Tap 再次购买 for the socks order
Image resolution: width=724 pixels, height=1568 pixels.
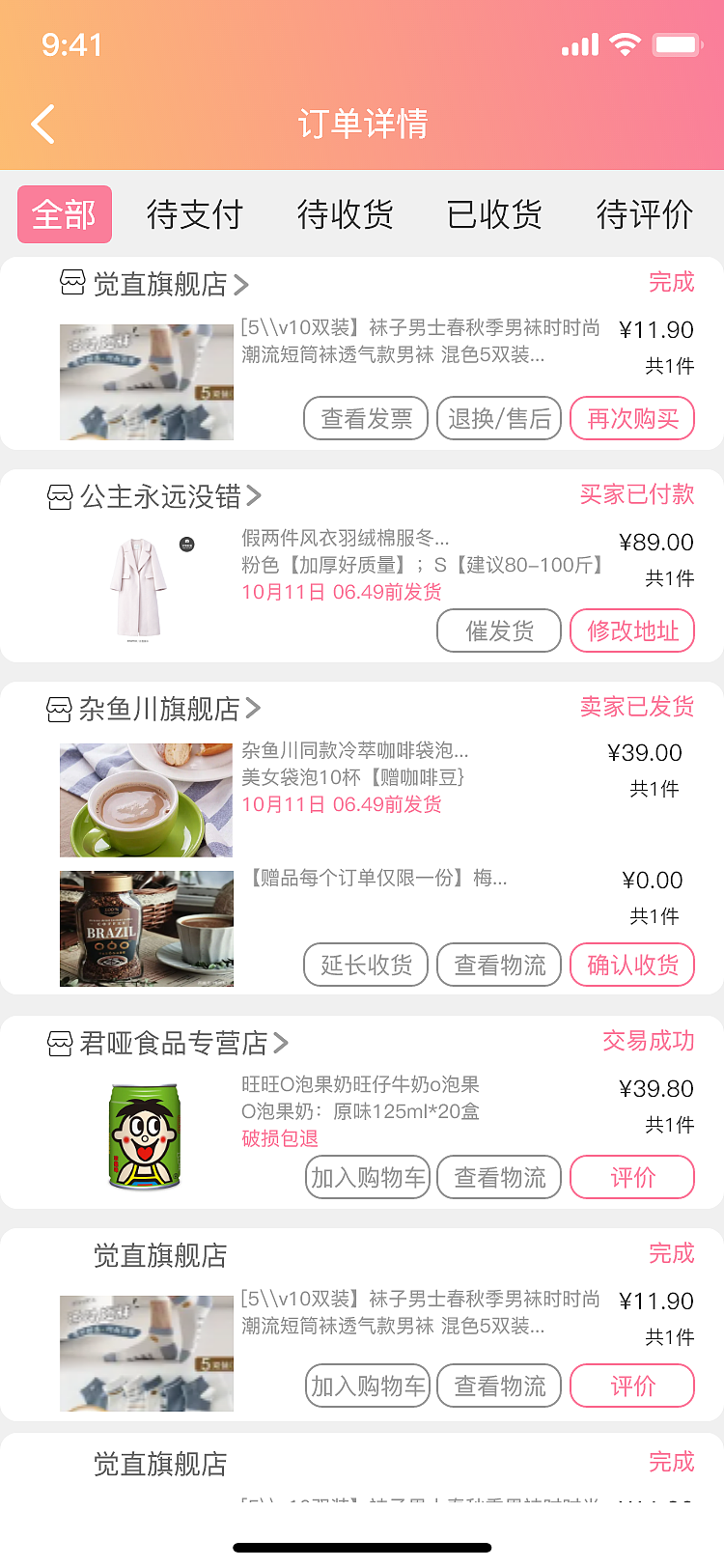point(632,418)
